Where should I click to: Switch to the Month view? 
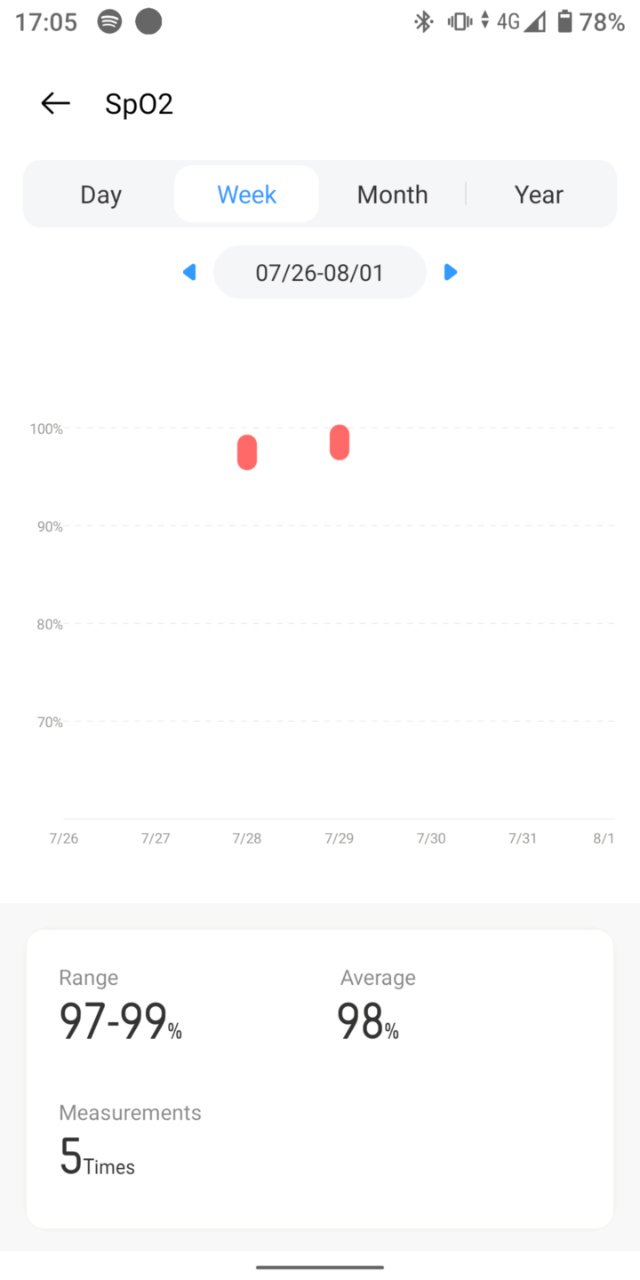pyautogui.click(x=392, y=194)
